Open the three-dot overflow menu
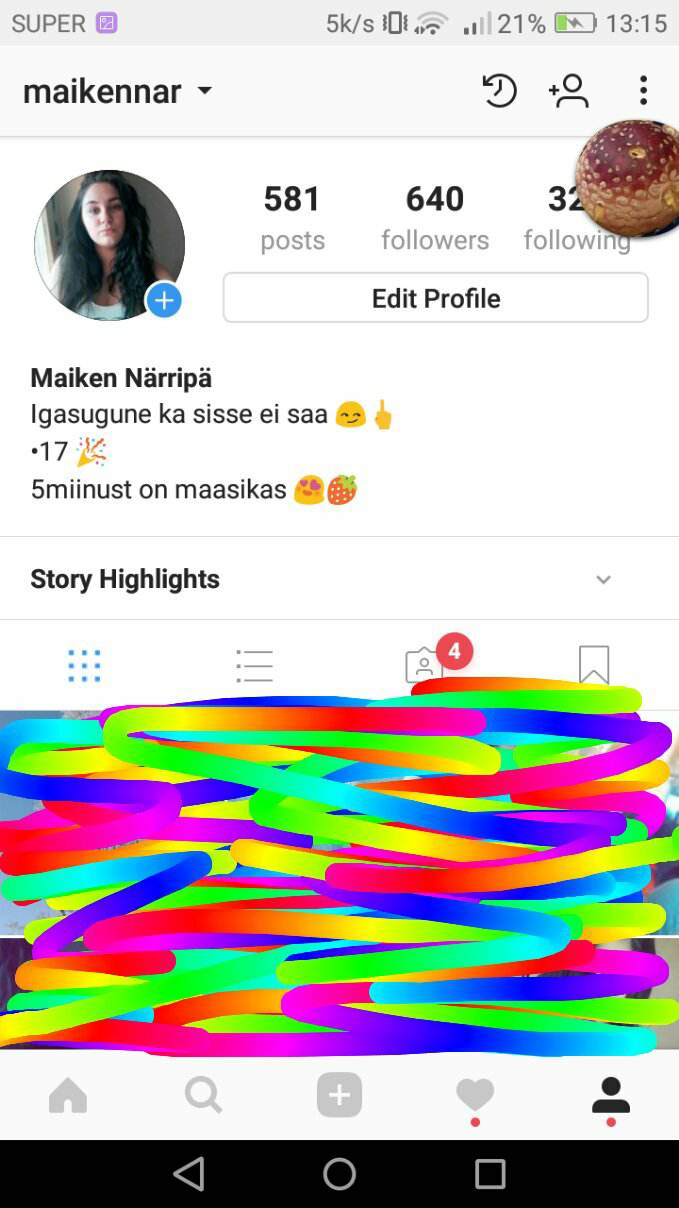 643,91
